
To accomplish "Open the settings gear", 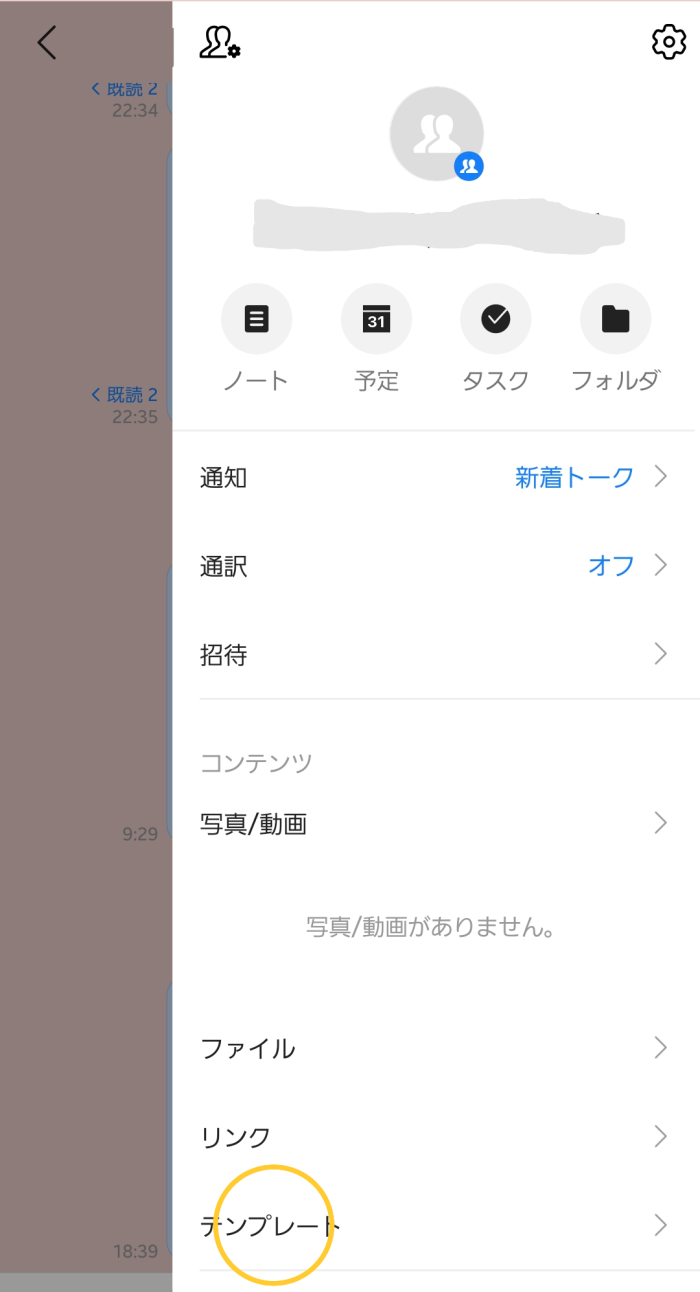I will [x=668, y=42].
